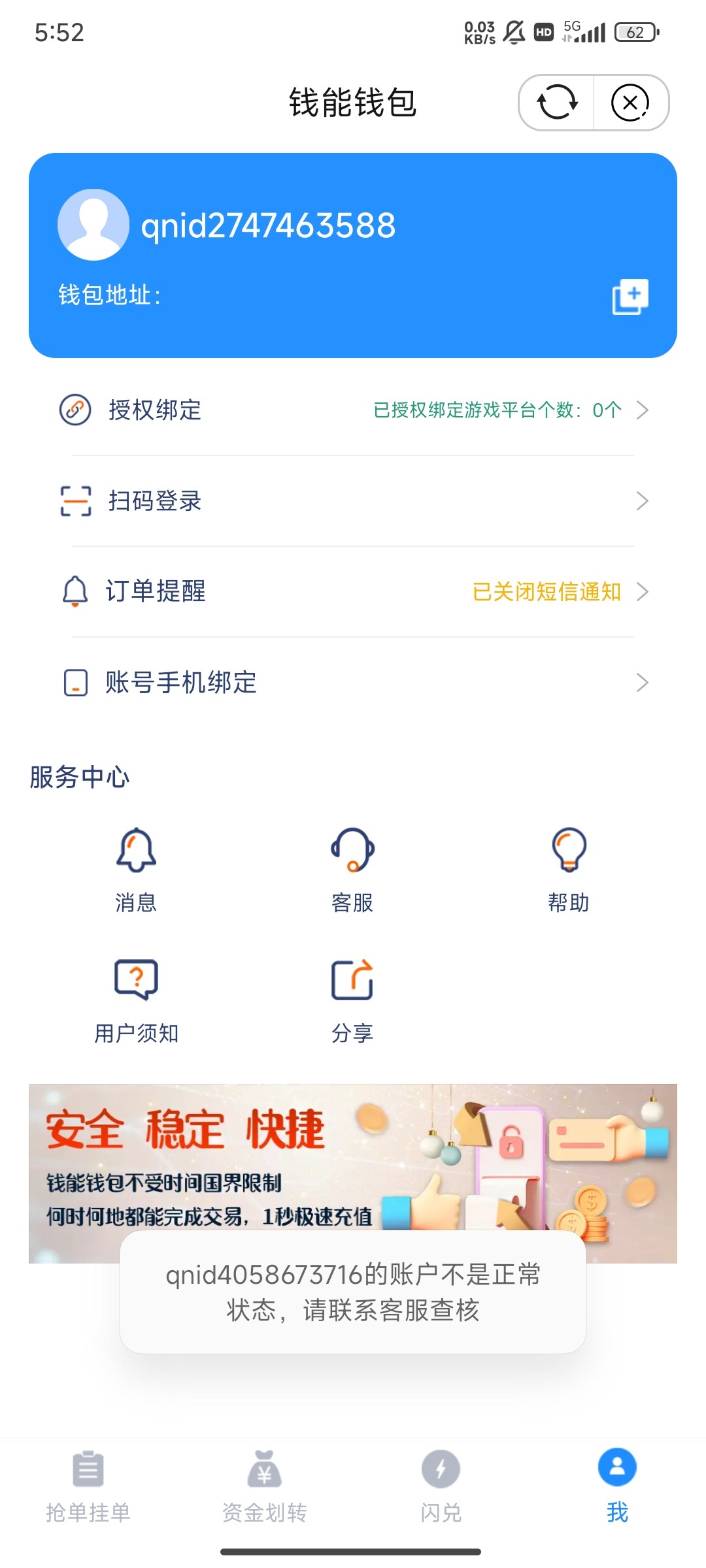Open 授权绑定 to manage authorized platforms
706x1568 pixels.
click(155, 410)
